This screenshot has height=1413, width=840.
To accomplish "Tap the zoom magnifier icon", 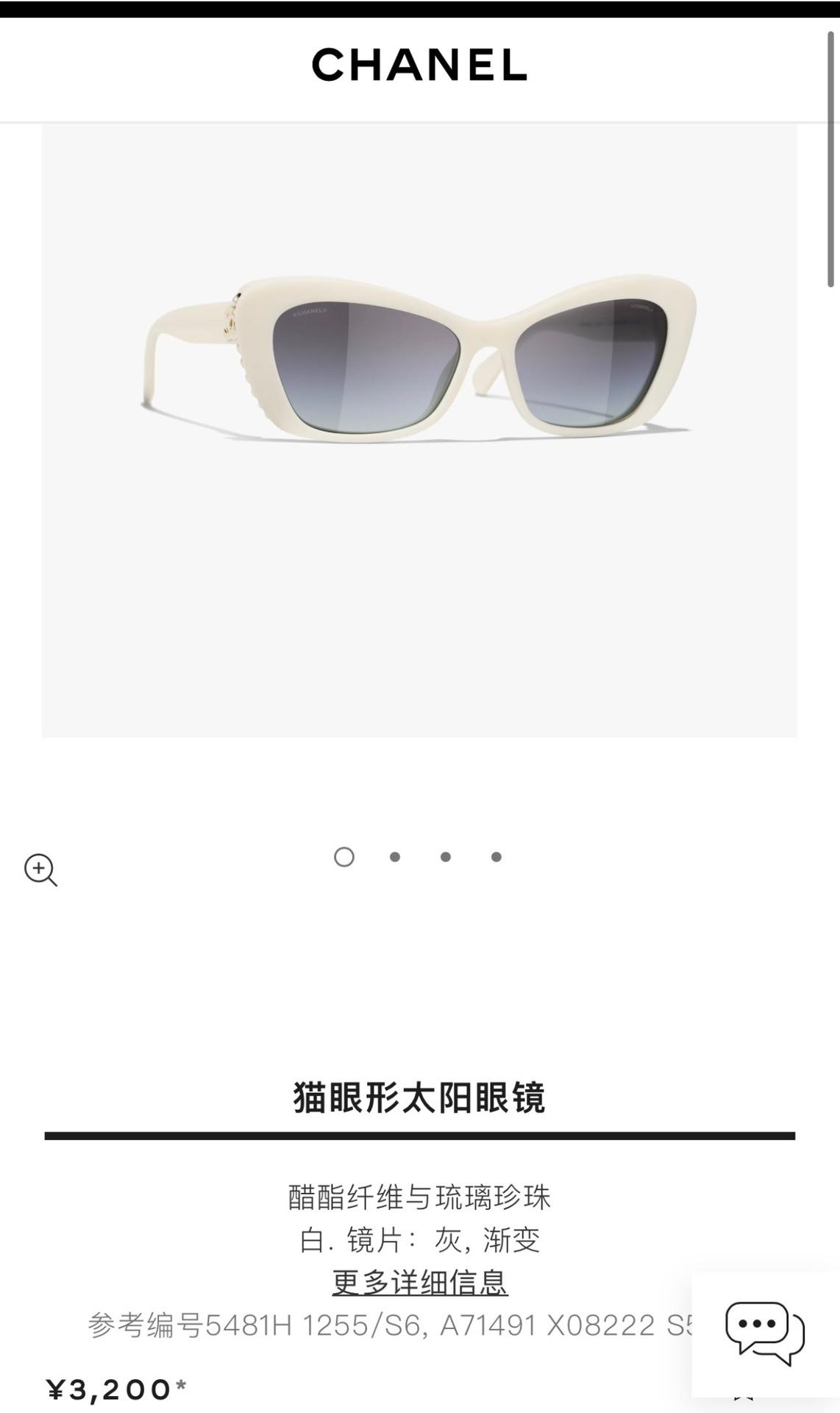I will 40,869.
